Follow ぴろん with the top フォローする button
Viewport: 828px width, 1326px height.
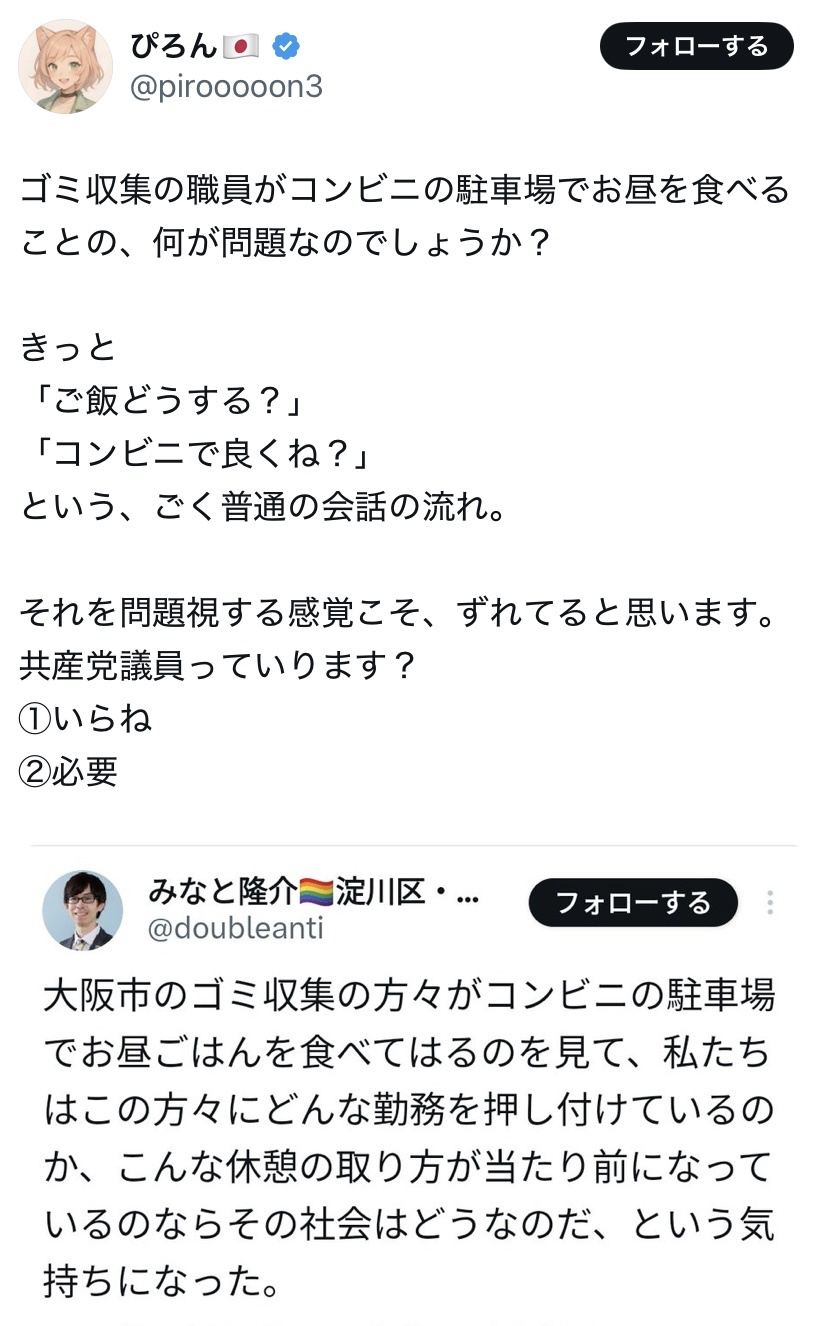(x=696, y=46)
